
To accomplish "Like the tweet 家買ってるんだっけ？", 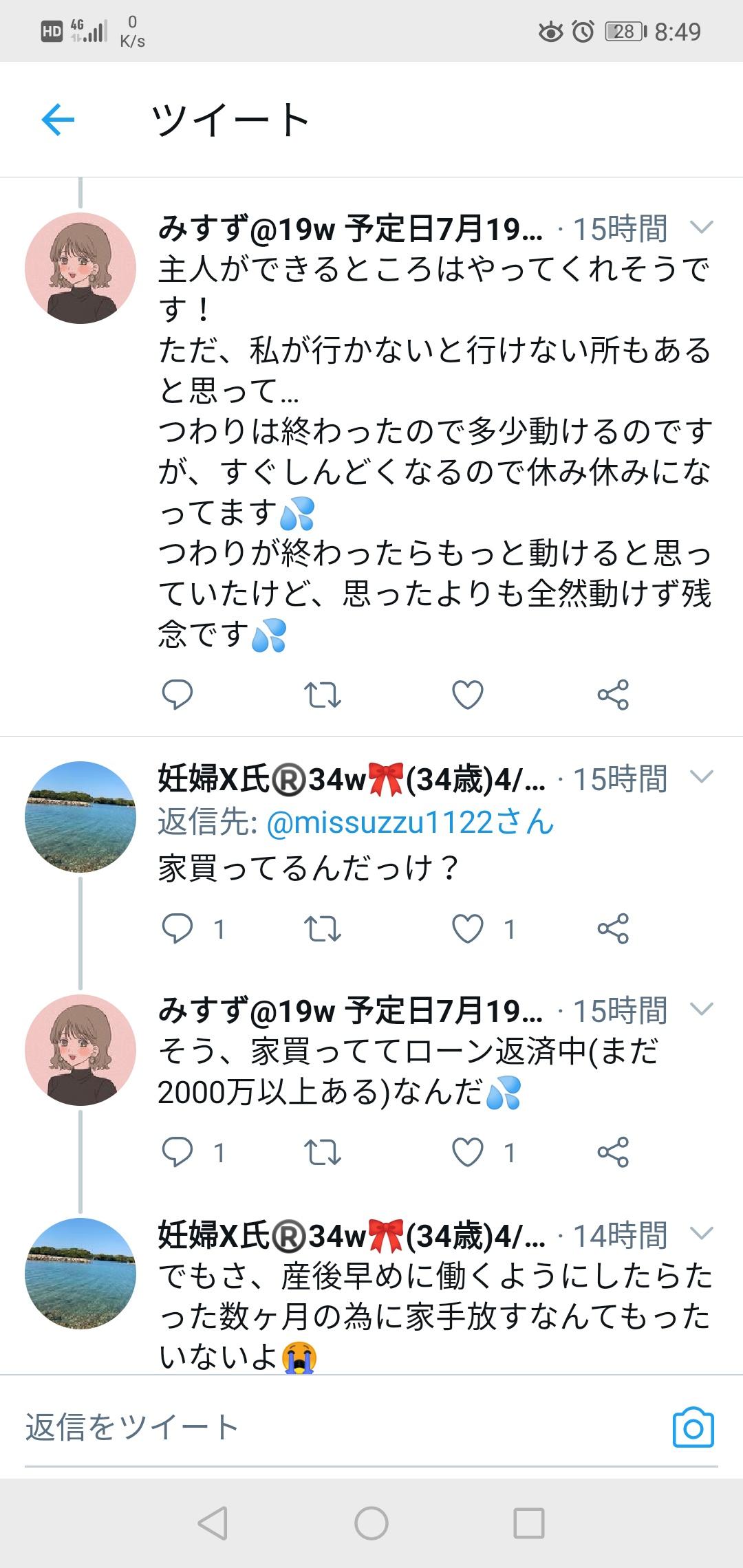I will tap(468, 929).
